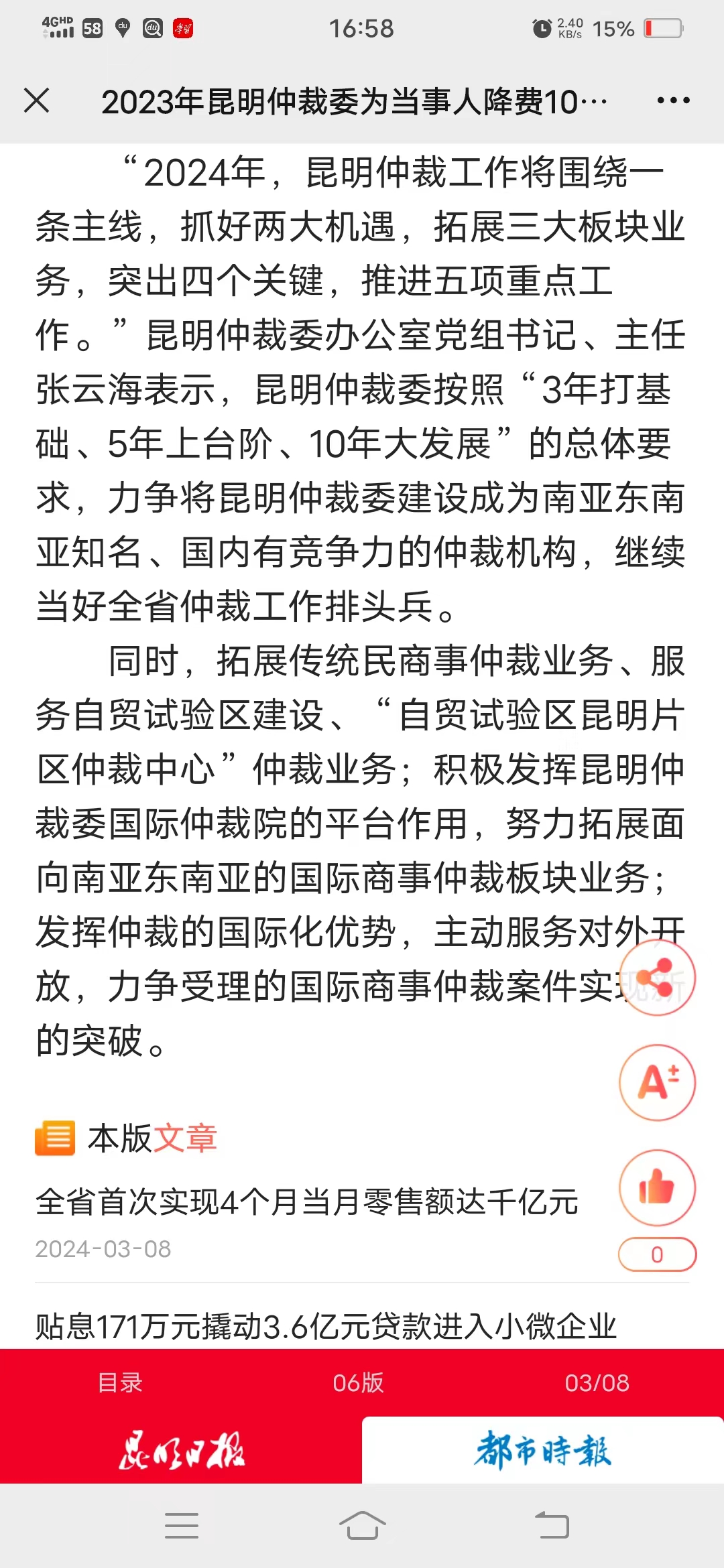The width and height of the screenshot is (724, 1568).
Task: Switch to the 都市时报 newspaper tab
Action: tap(543, 1451)
